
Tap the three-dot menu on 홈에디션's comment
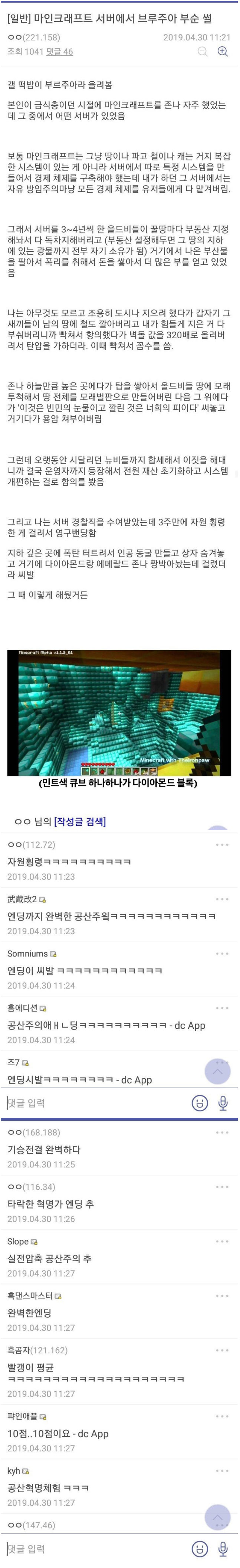[x=222, y=1008]
